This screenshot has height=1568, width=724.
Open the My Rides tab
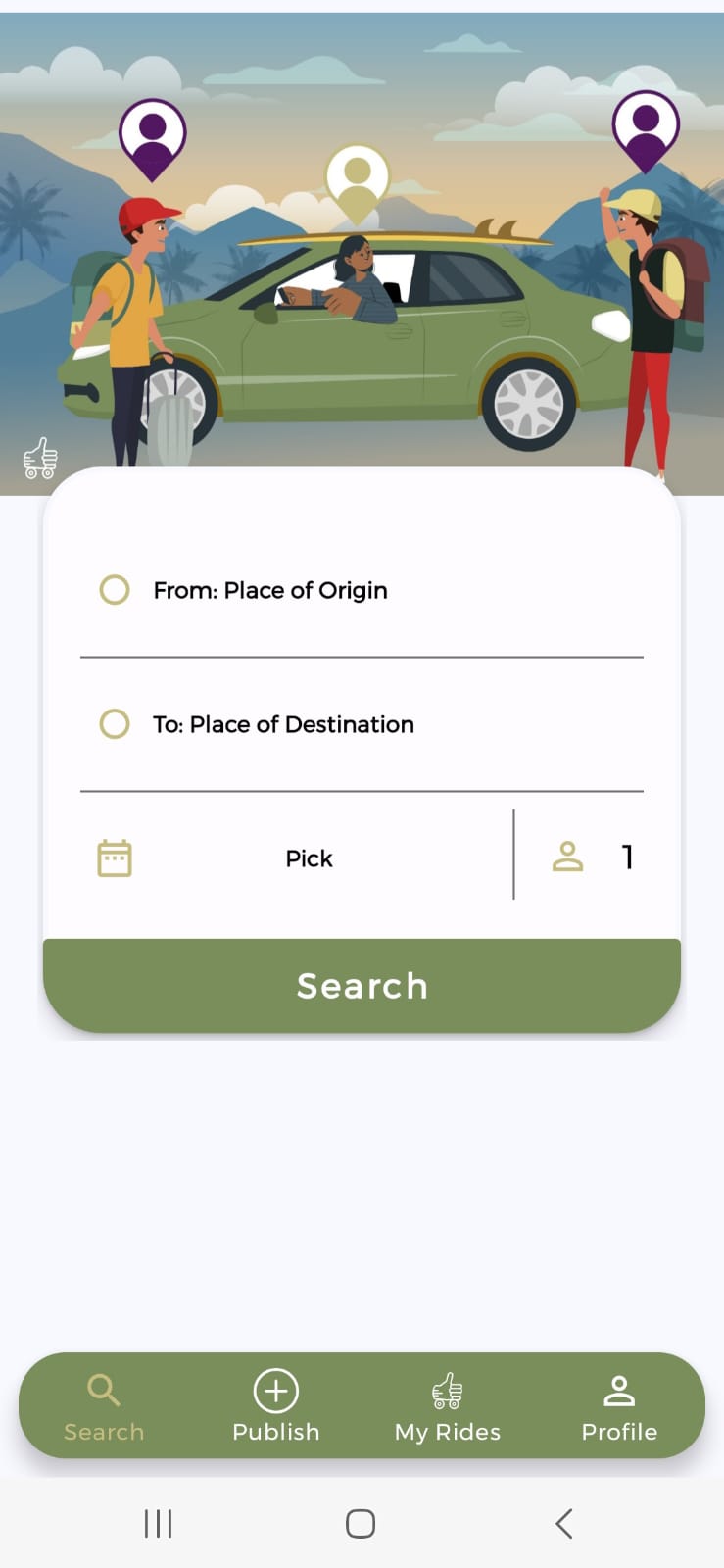pos(448,1406)
